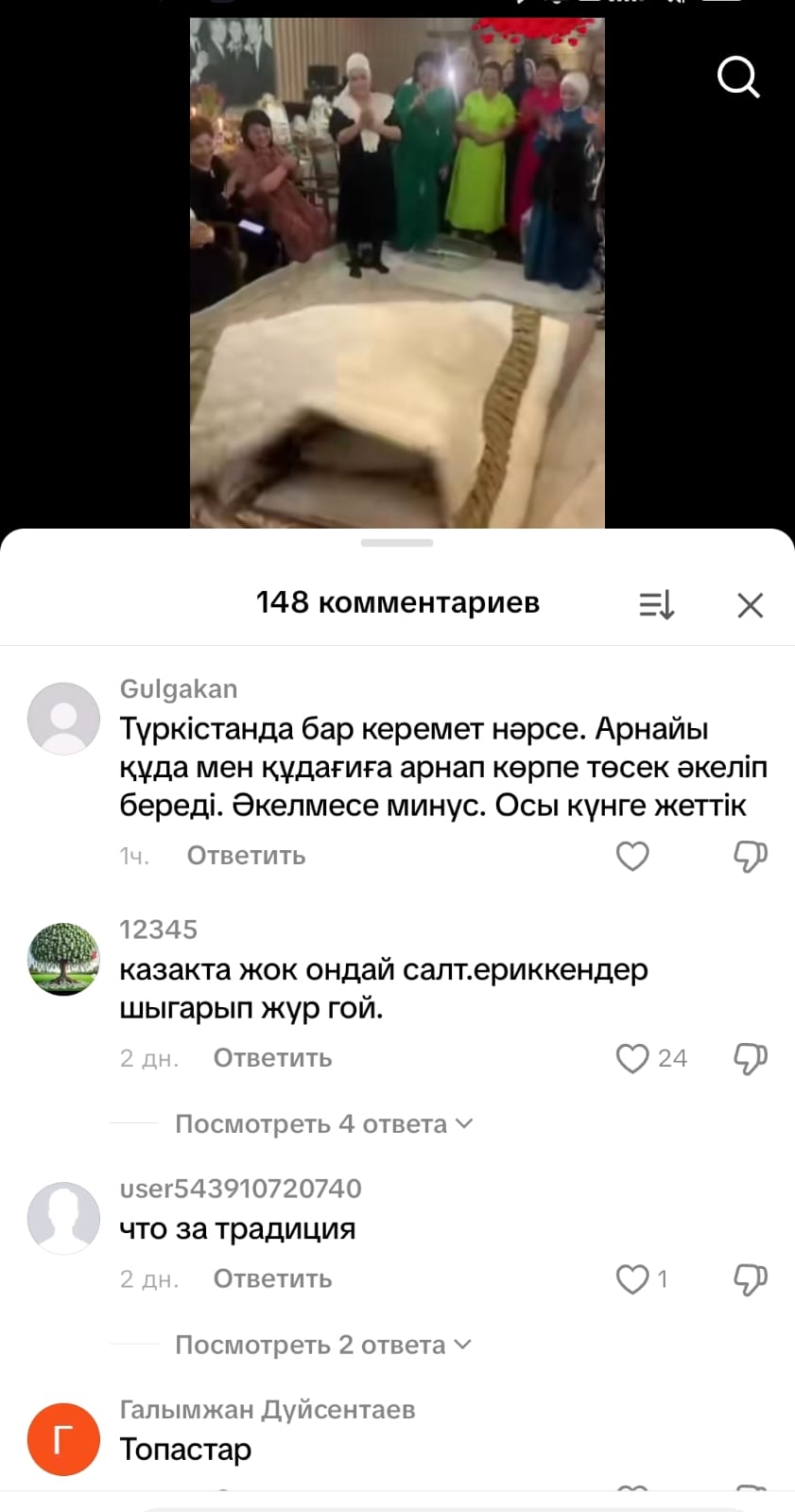The image size is (795, 1512).
Task: Open the profile of user 12345
Action: pyautogui.click(x=63, y=960)
